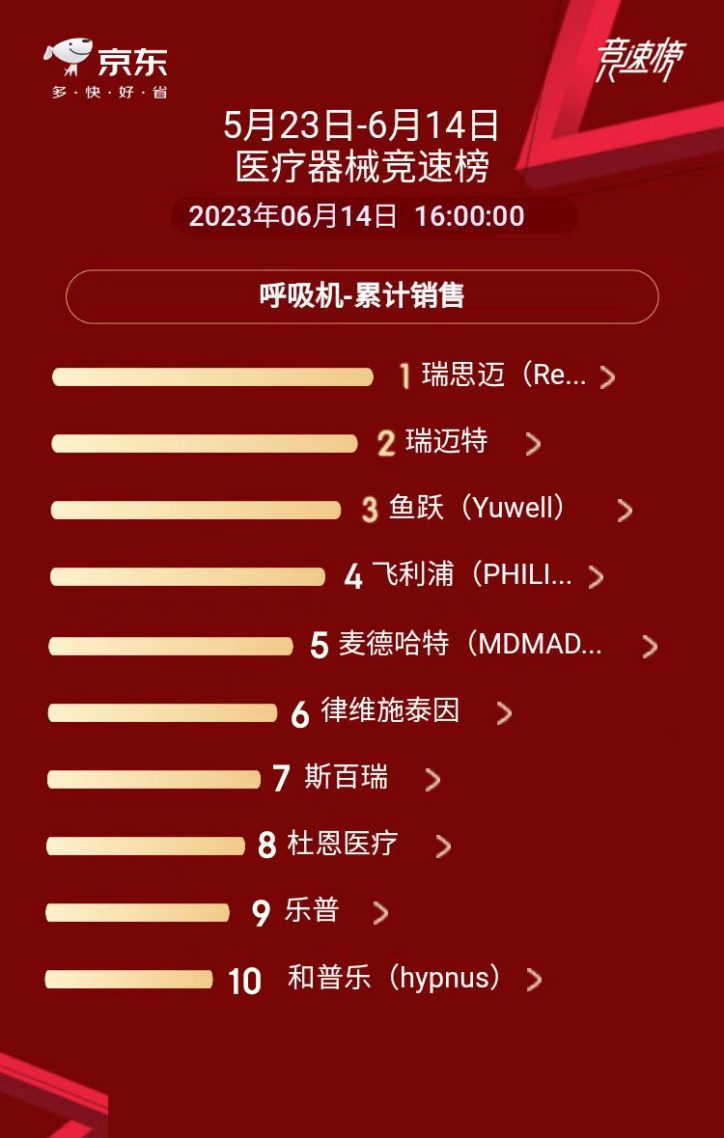This screenshot has height=1138, width=724.
Task: Select the 飞利浦 (PHILIPS) entry
Action: pyautogui.click(x=472, y=575)
